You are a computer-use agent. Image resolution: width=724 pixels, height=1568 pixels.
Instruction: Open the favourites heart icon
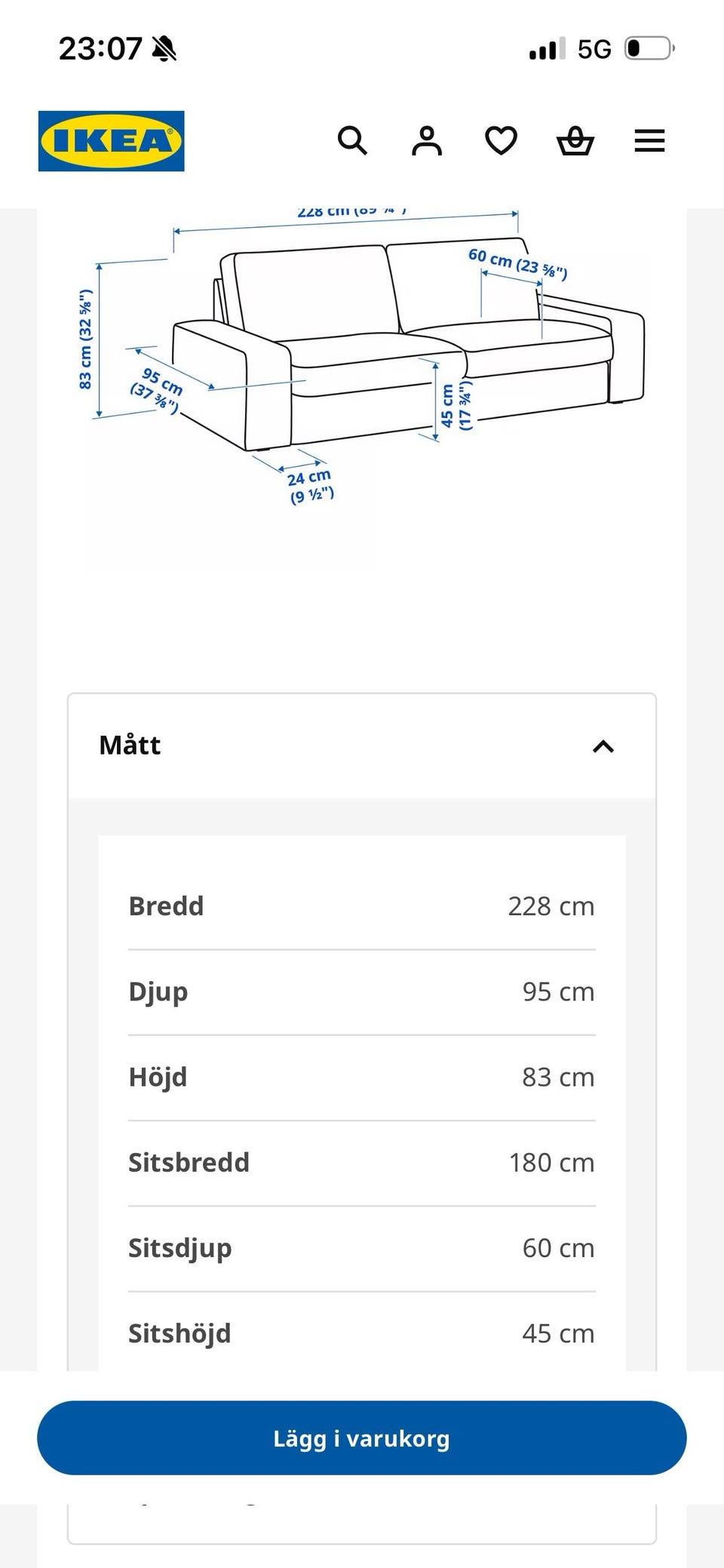[x=501, y=141]
